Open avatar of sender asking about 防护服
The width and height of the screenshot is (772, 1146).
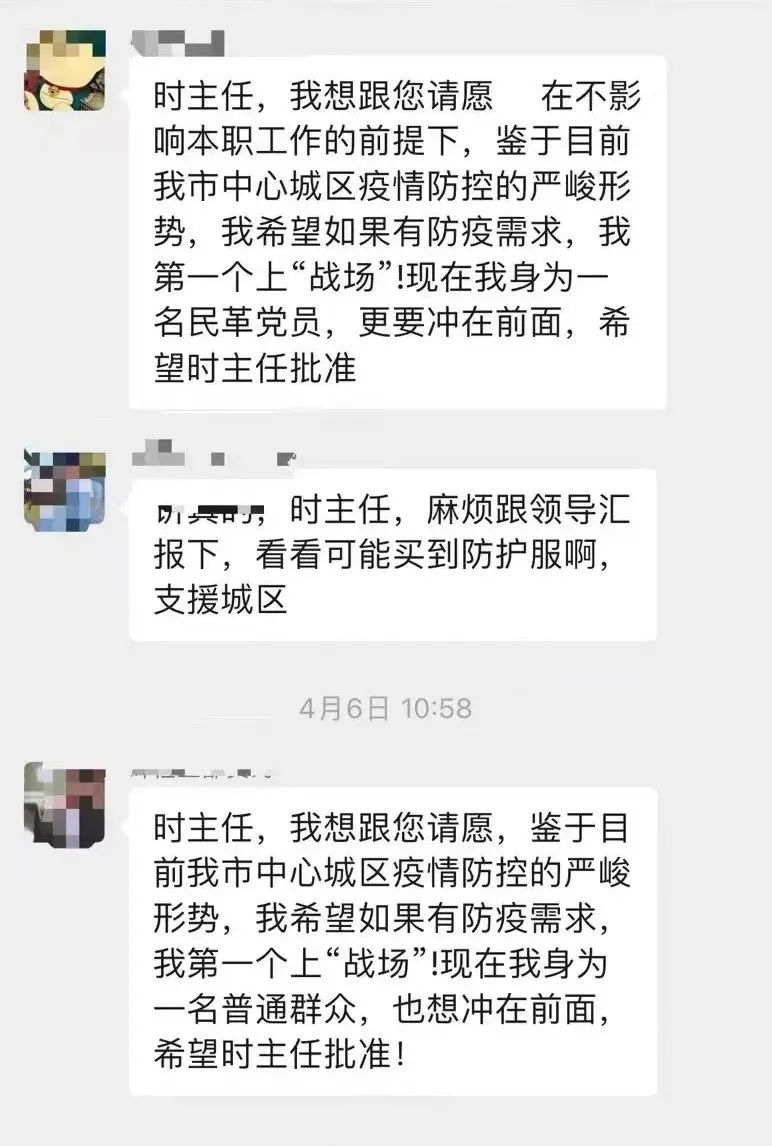point(65,490)
